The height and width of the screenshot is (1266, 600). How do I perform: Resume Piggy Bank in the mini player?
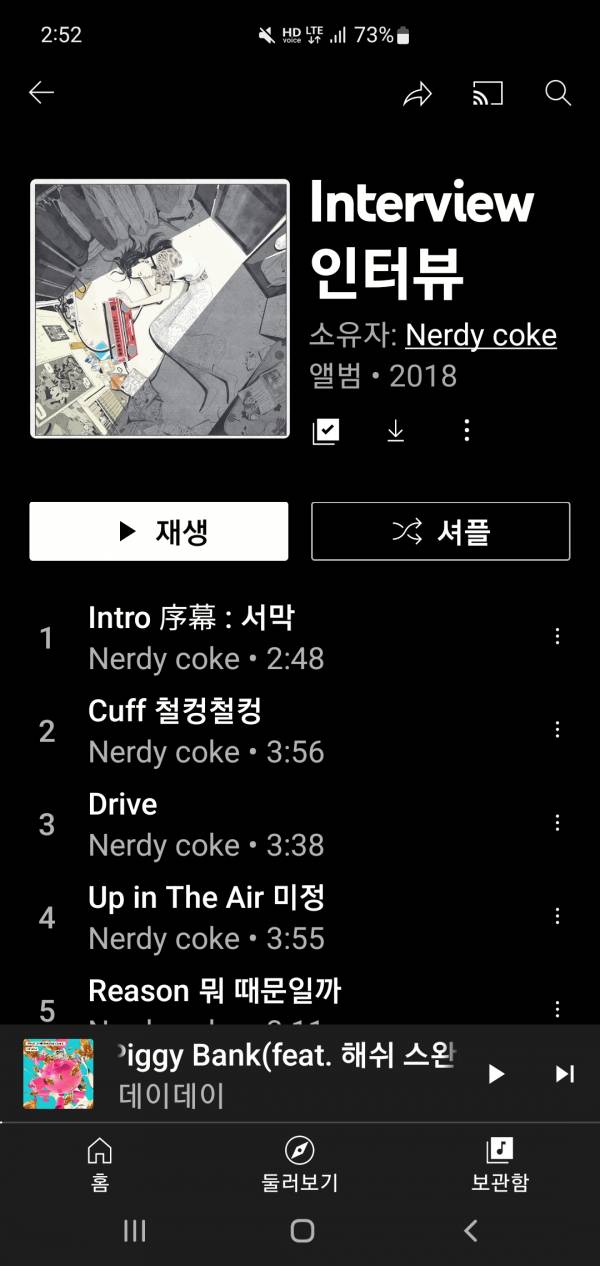(x=496, y=1074)
